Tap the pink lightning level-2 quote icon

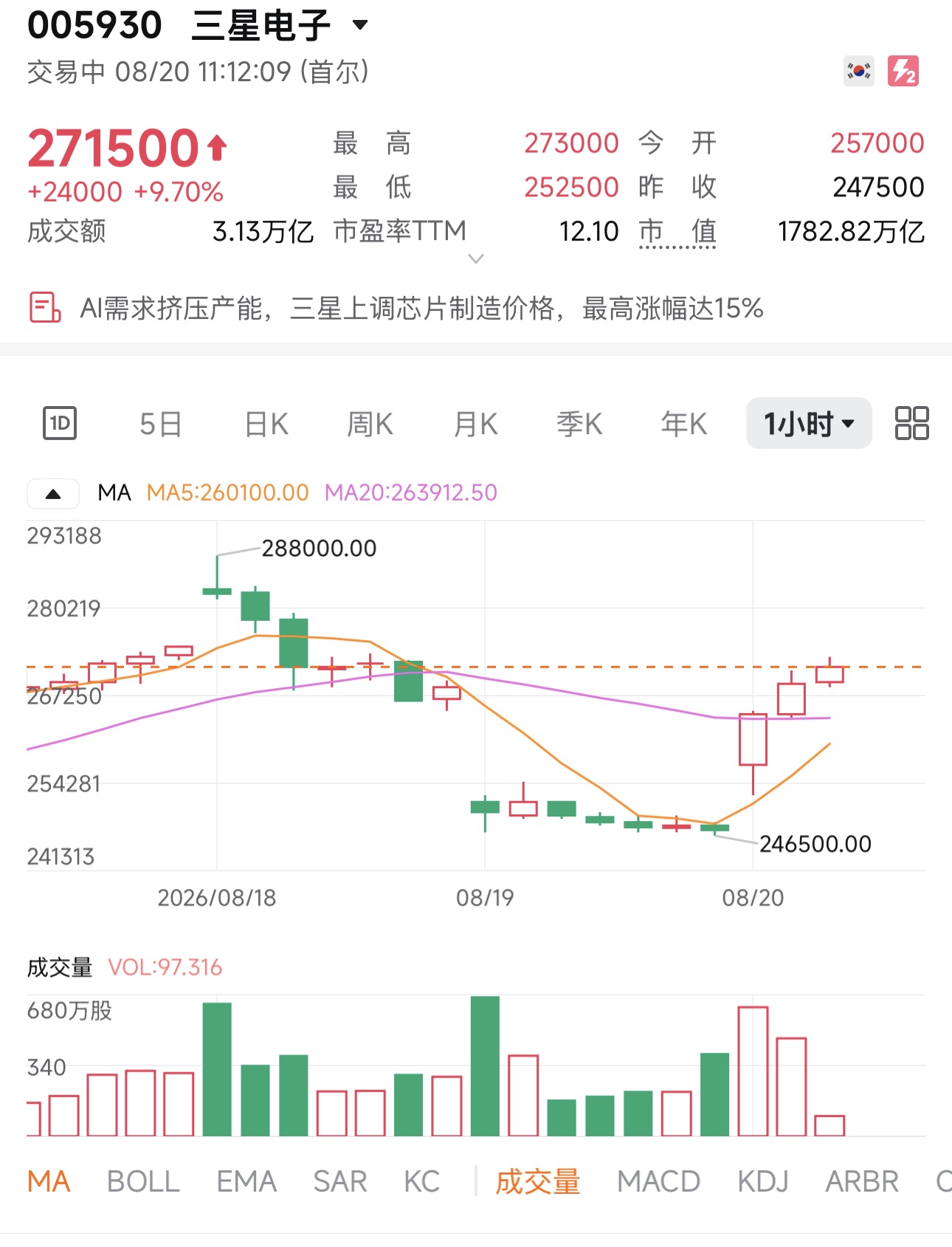pos(903,72)
